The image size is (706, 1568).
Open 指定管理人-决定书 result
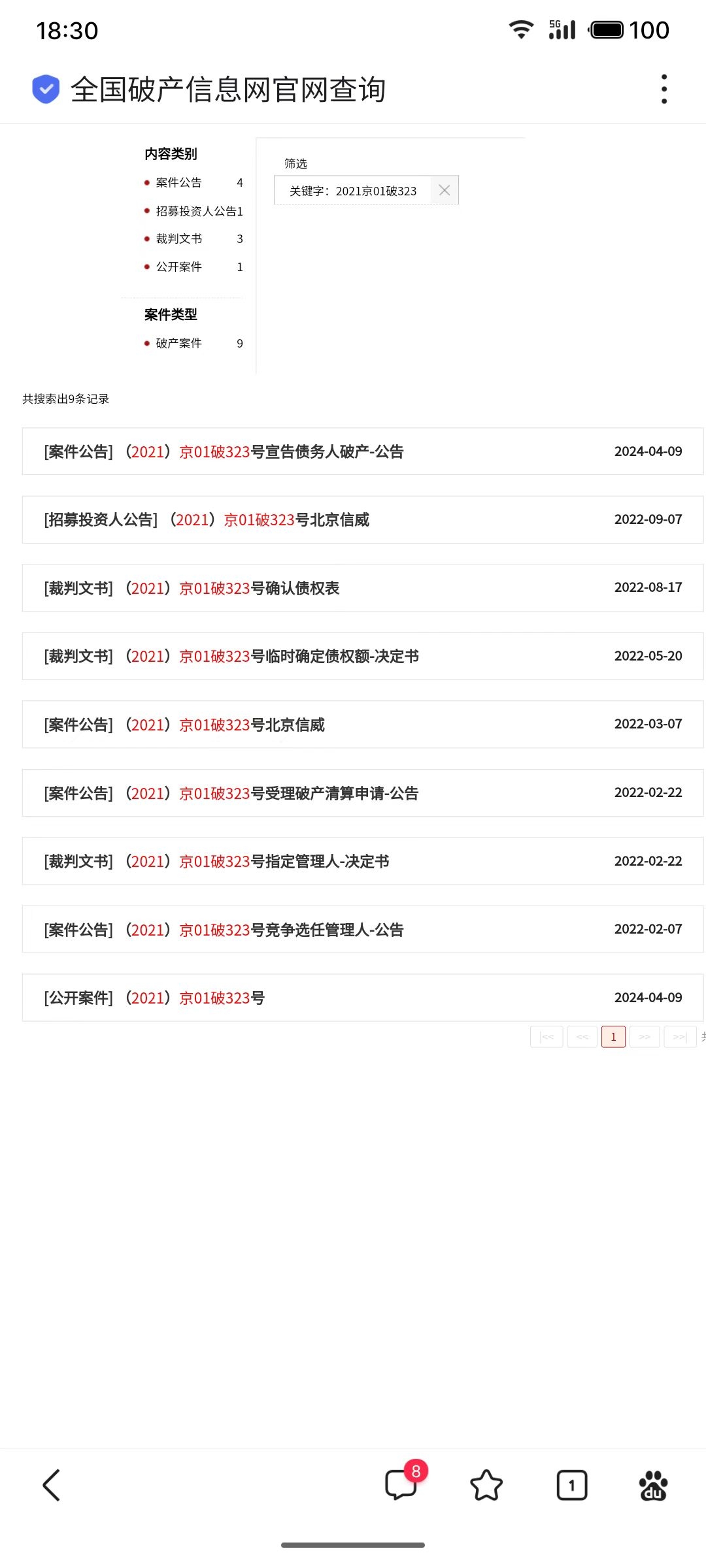[x=363, y=861]
